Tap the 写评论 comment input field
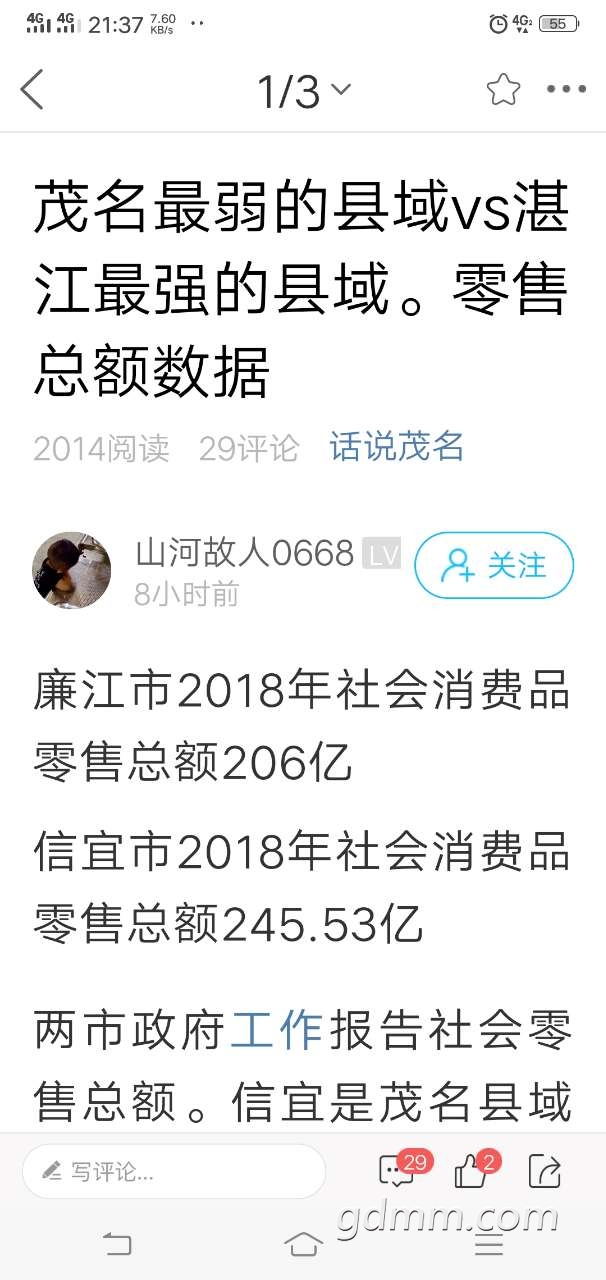This screenshot has width=606, height=1280. 174,1171
